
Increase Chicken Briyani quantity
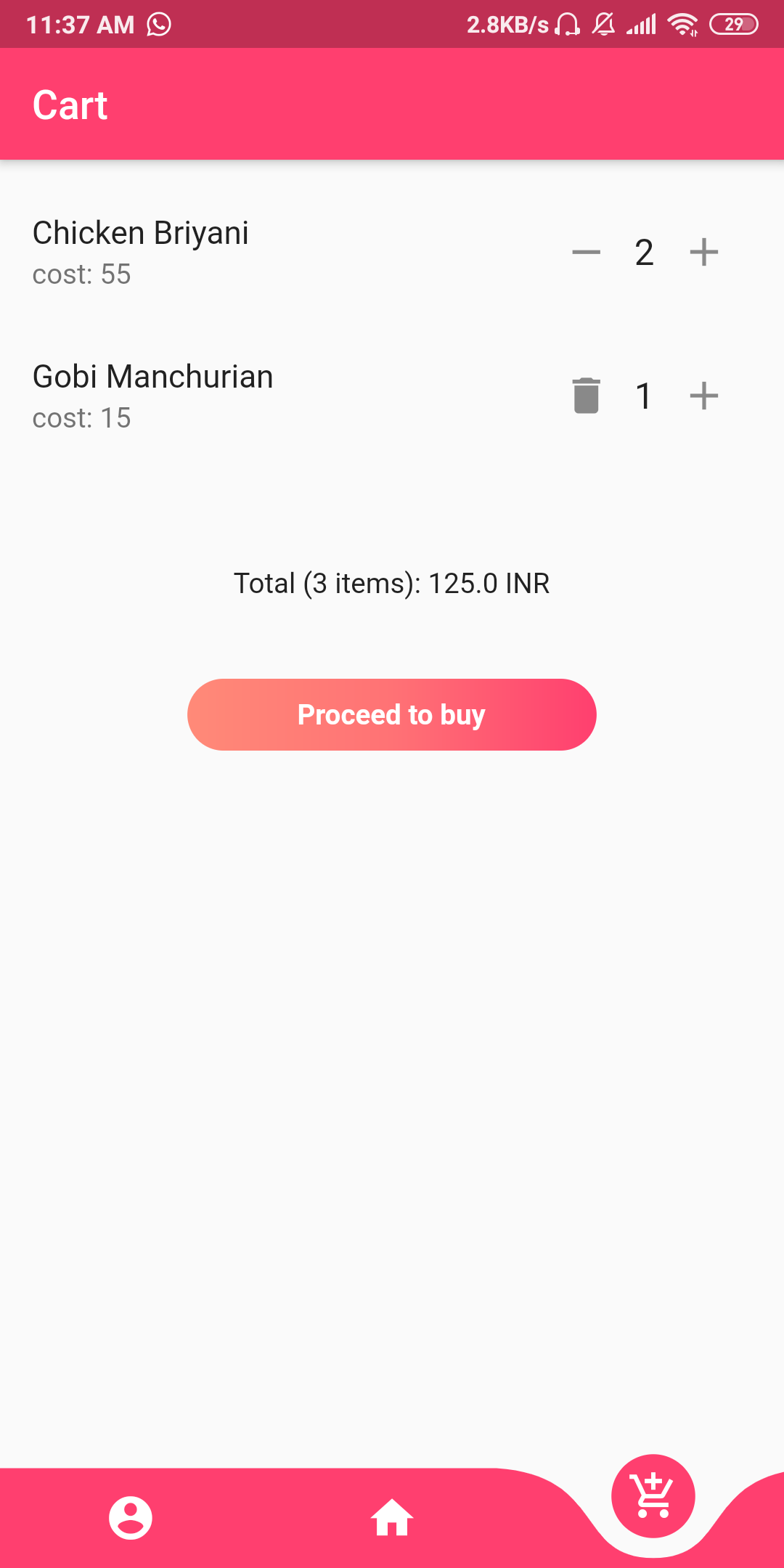pos(703,253)
